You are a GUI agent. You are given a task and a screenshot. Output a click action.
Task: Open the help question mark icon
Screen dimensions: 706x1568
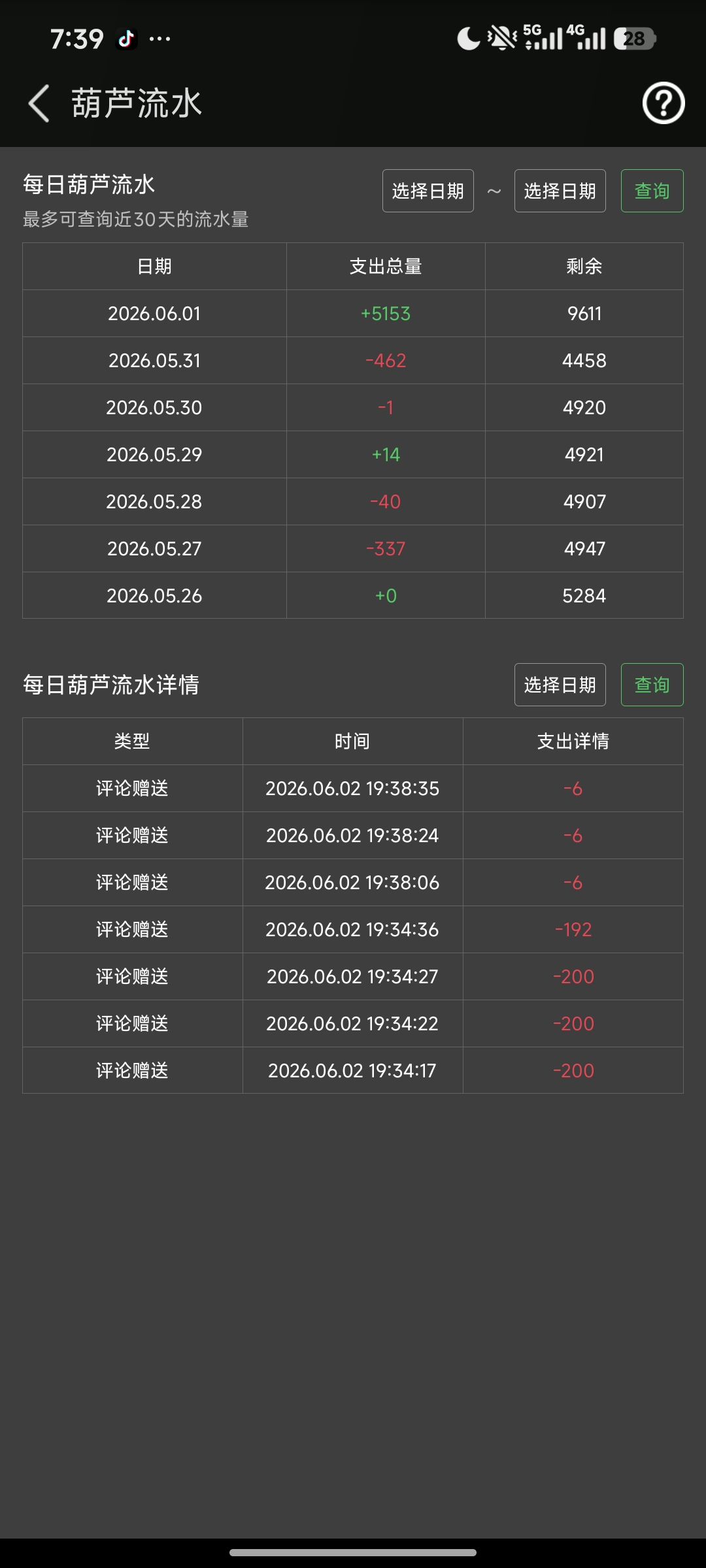(663, 103)
